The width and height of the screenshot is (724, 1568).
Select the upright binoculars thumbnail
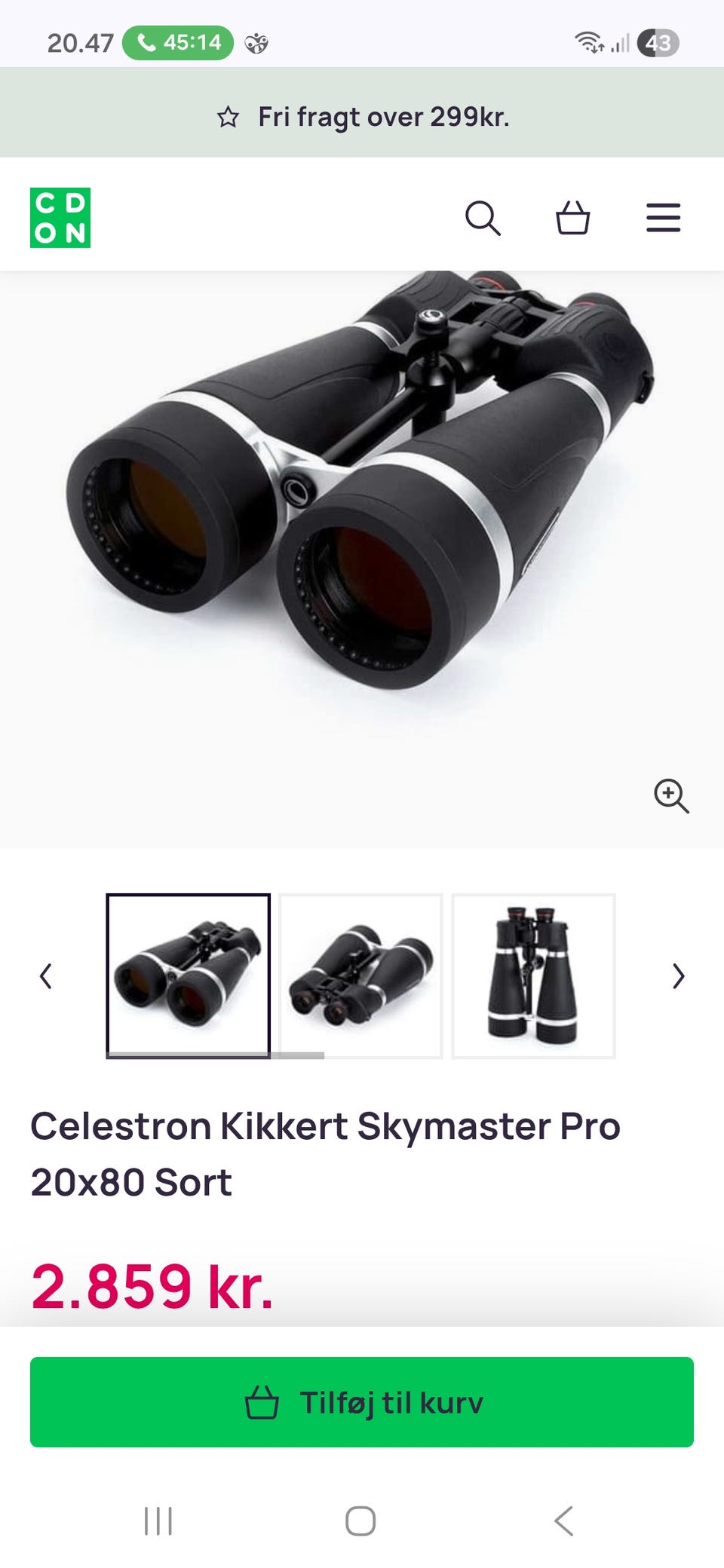[533, 976]
